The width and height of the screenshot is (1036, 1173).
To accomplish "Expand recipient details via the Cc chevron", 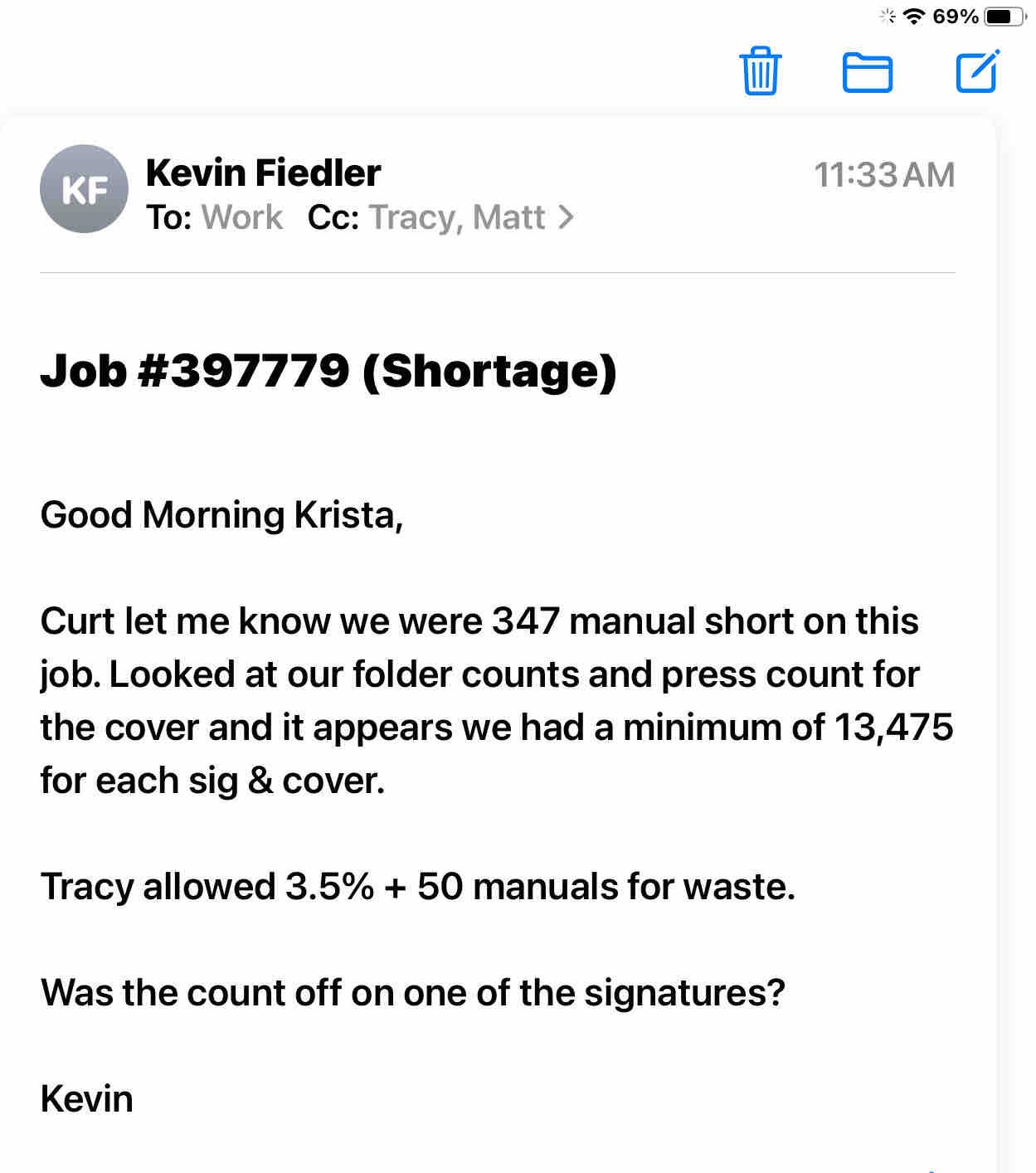I will click(566, 217).
